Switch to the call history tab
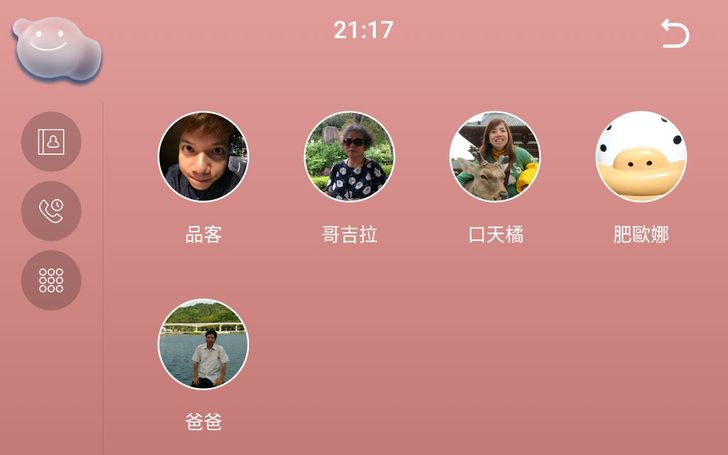Screen dimensions: 728x455 point(51,211)
